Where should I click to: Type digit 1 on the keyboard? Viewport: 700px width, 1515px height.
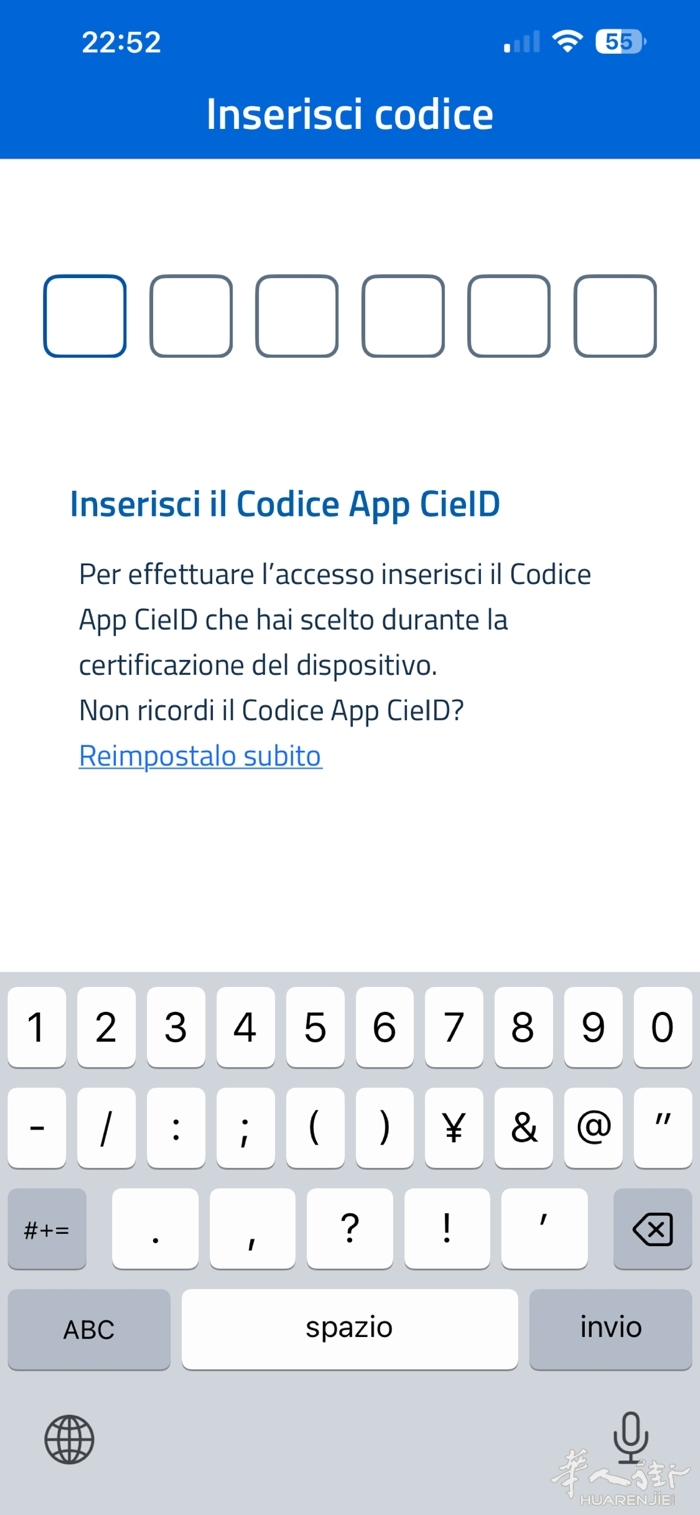(37, 1027)
